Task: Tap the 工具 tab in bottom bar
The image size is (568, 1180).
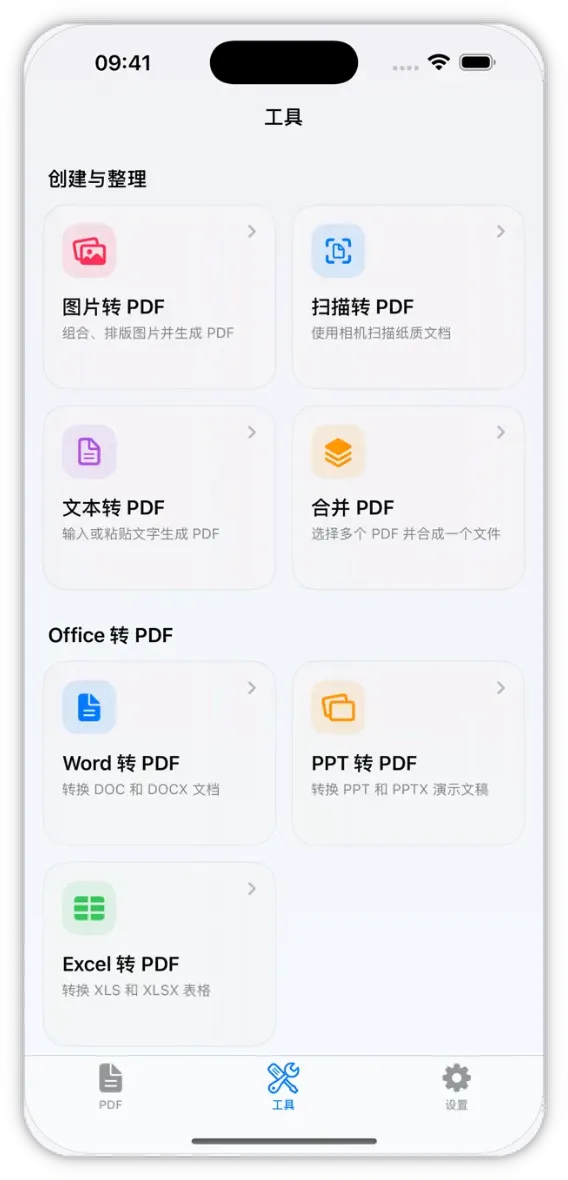Action: tap(284, 1087)
